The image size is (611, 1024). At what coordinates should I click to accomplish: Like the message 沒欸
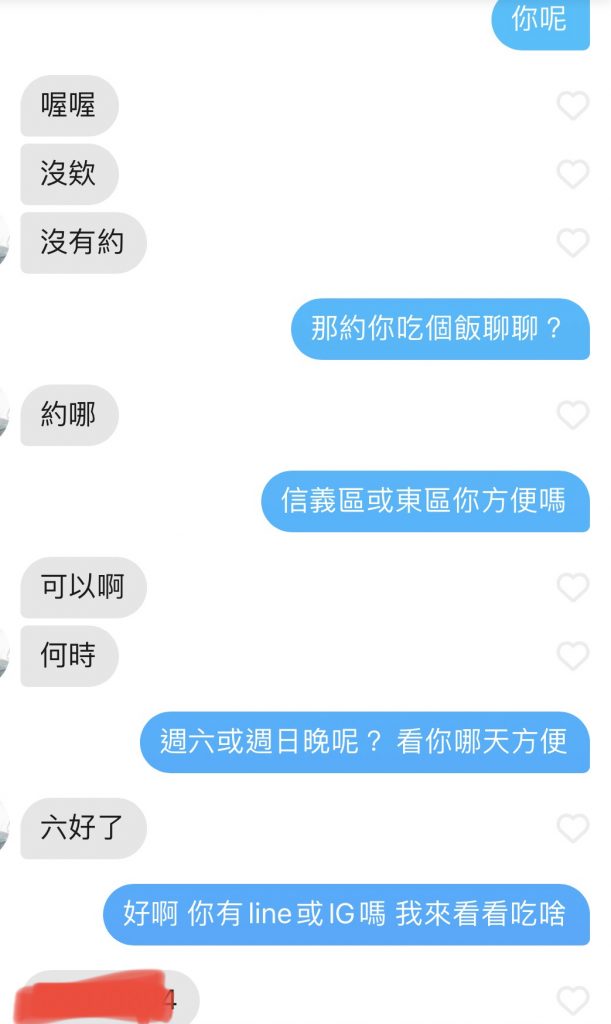coord(573,174)
